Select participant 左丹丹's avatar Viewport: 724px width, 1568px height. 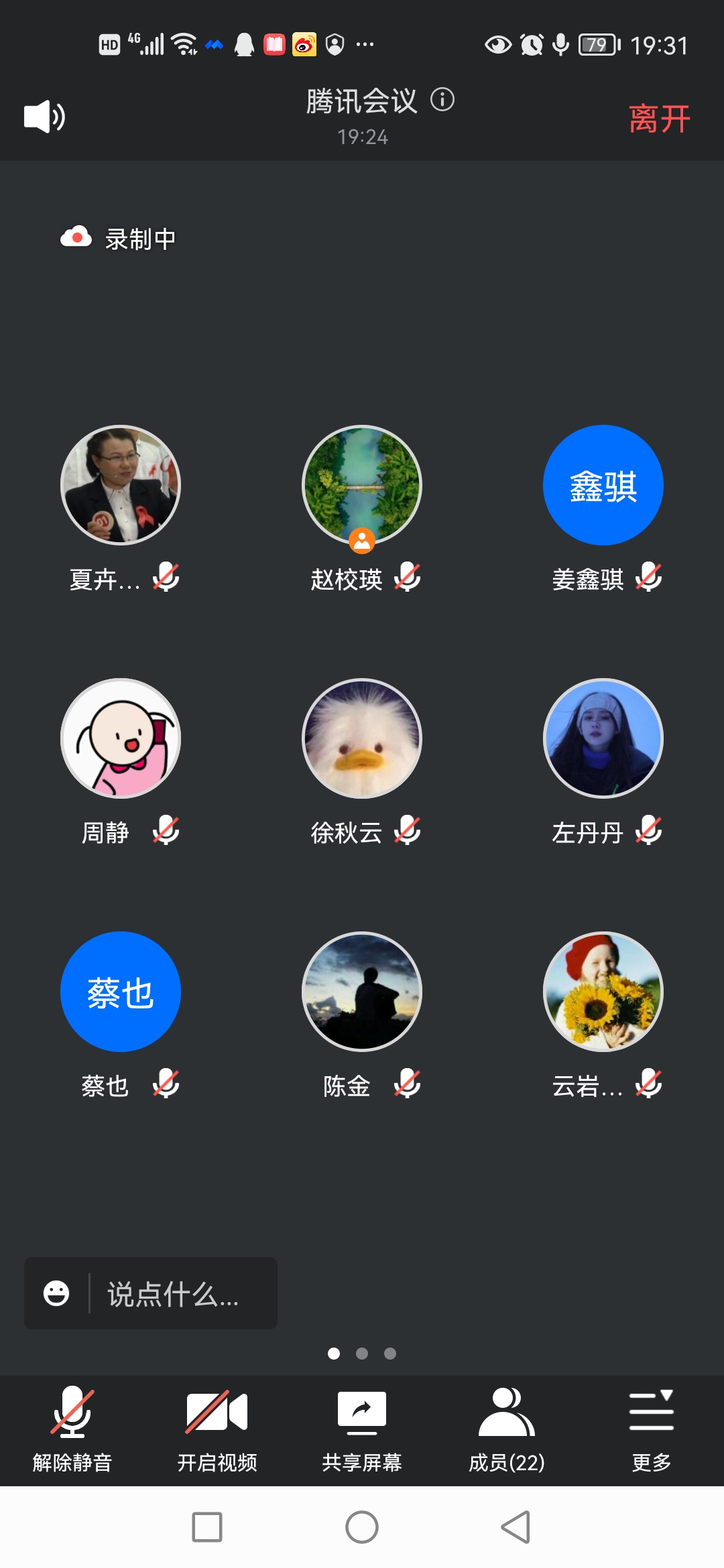pyautogui.click(x=603, y=738)
